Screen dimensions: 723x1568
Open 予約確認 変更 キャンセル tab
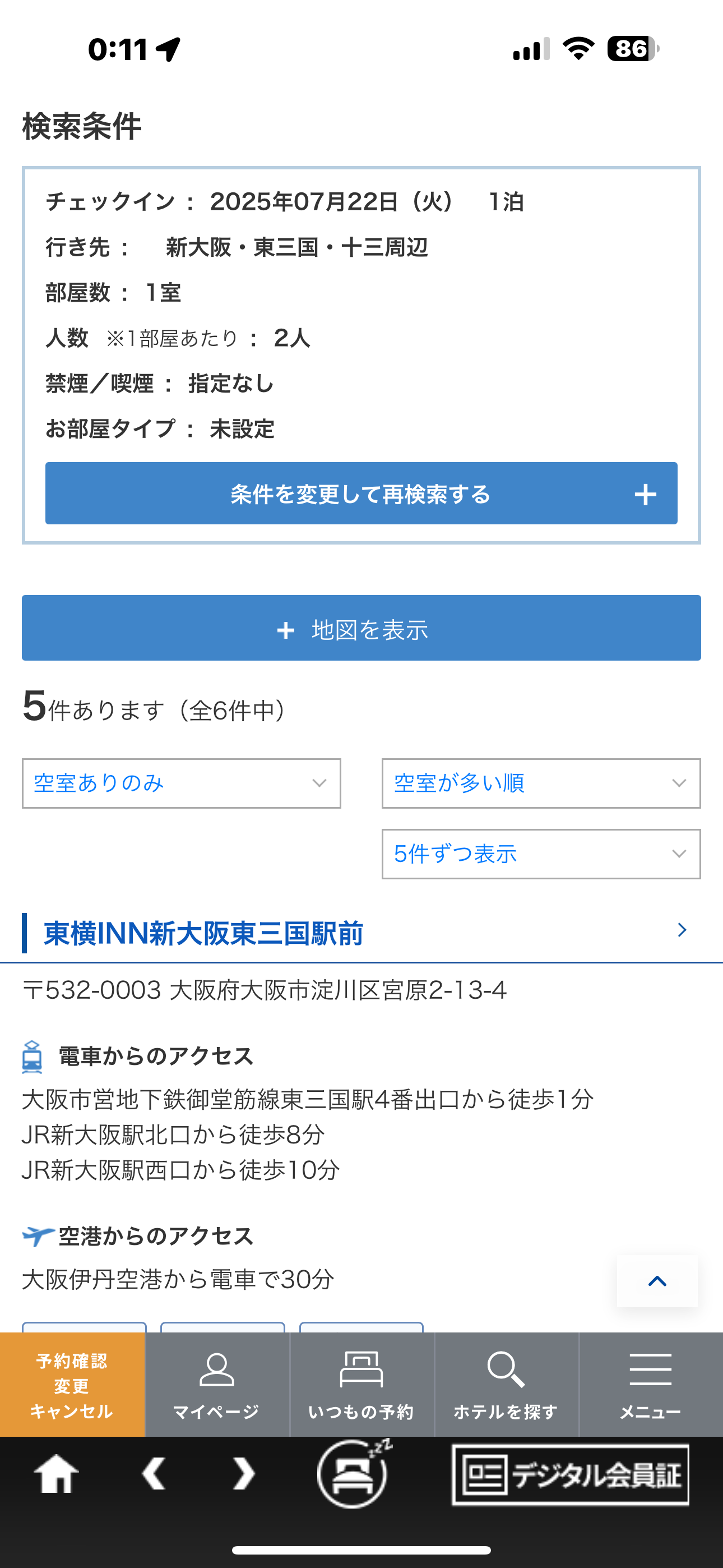click(72, 1385)
